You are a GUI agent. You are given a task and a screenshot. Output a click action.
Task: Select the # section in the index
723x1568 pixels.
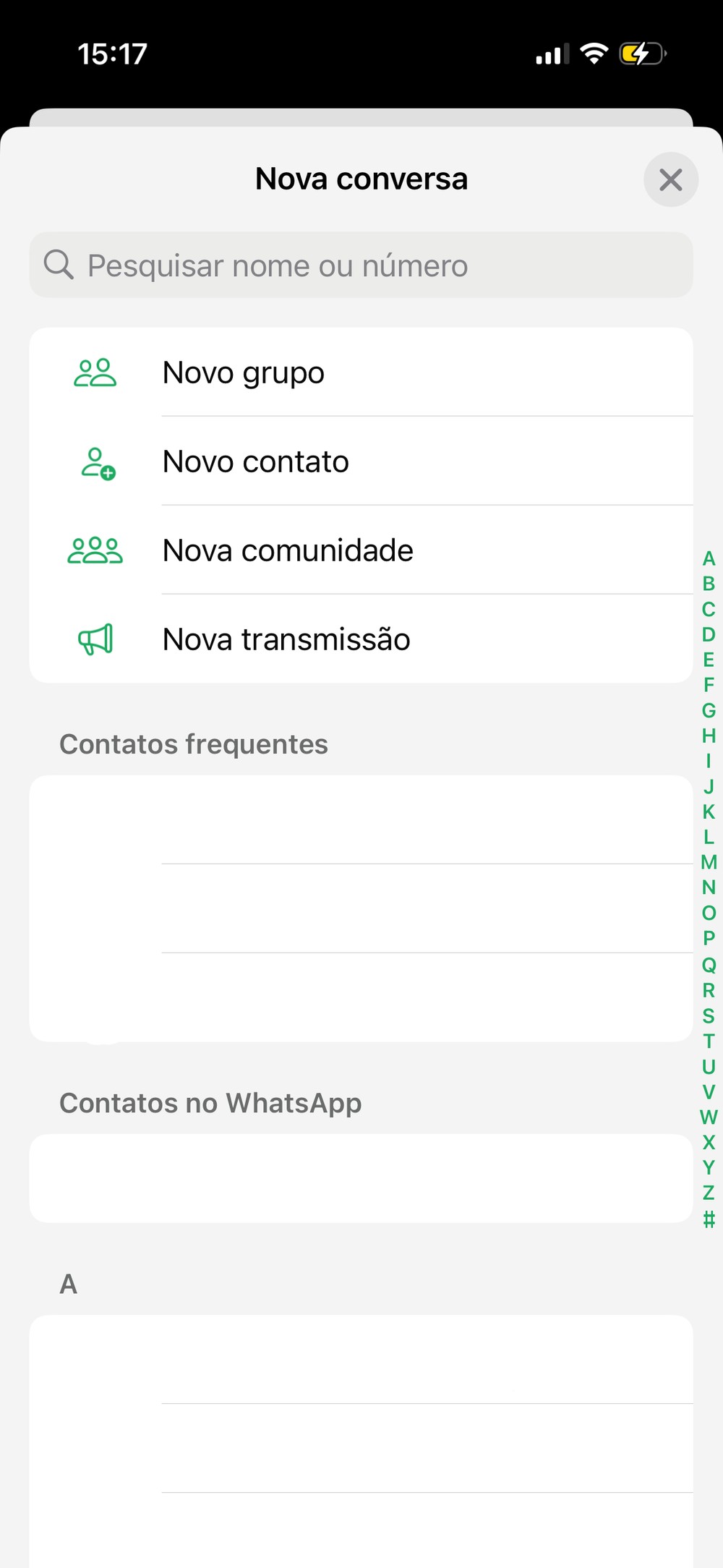pyautogui.click(x=709, y=1219)
